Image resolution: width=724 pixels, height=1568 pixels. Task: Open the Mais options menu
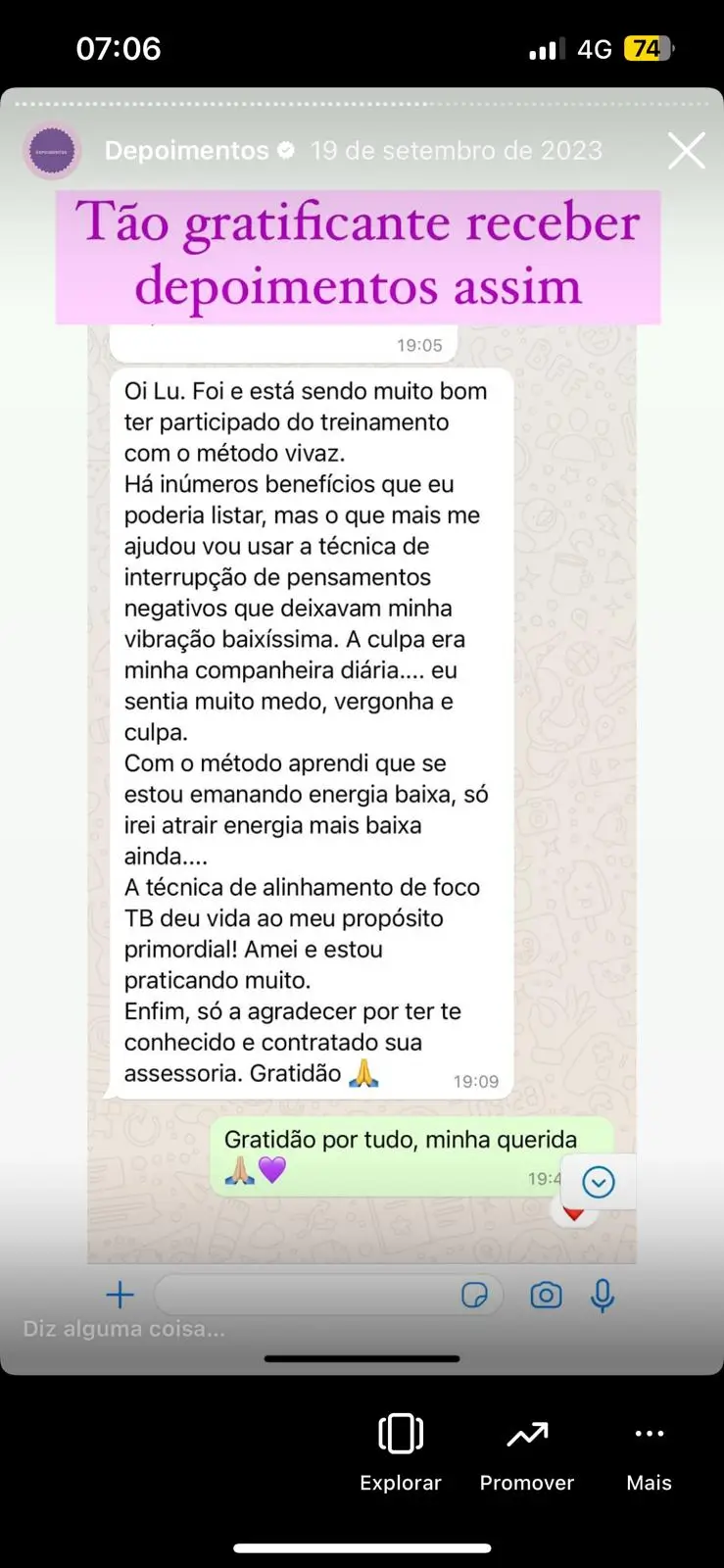point(649,1451)
